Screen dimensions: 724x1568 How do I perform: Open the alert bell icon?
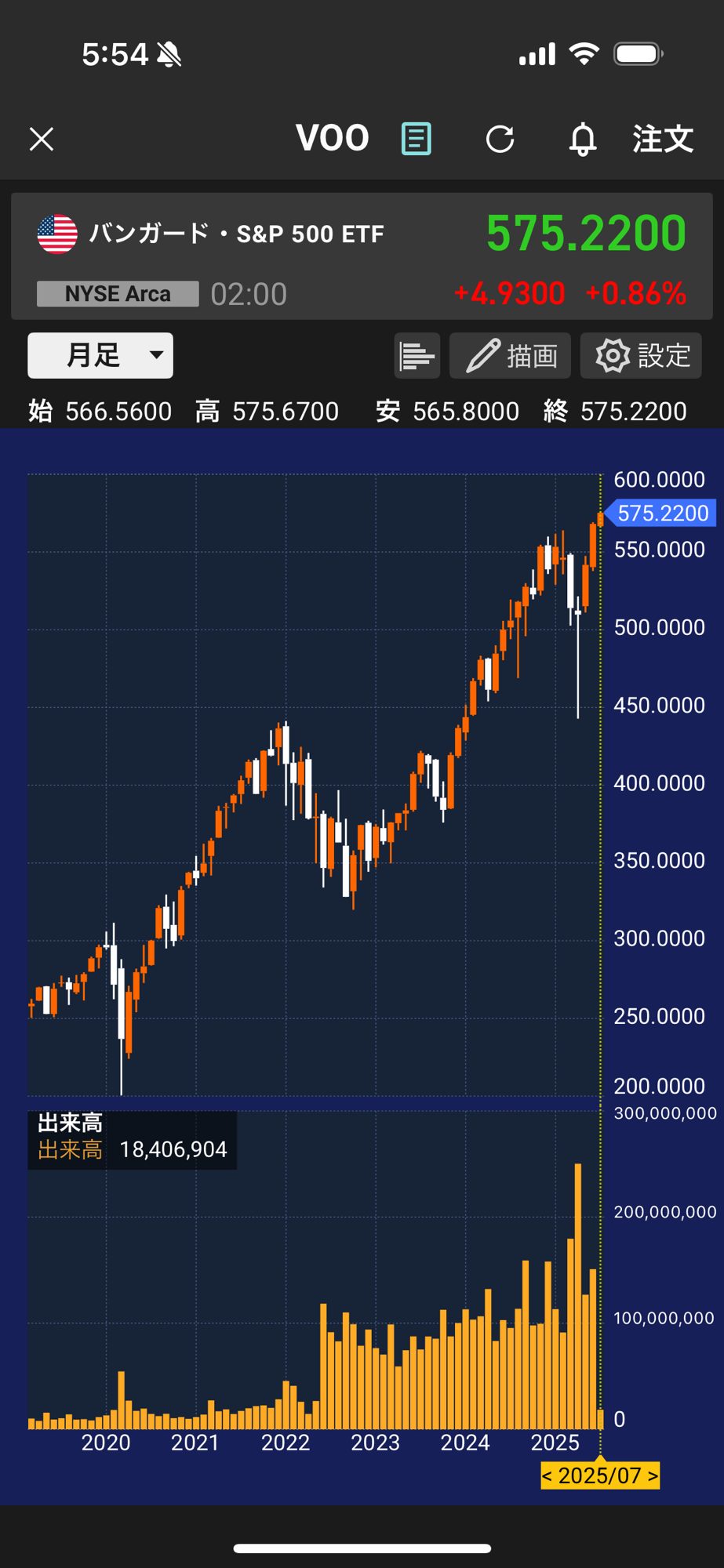[583, 140]
